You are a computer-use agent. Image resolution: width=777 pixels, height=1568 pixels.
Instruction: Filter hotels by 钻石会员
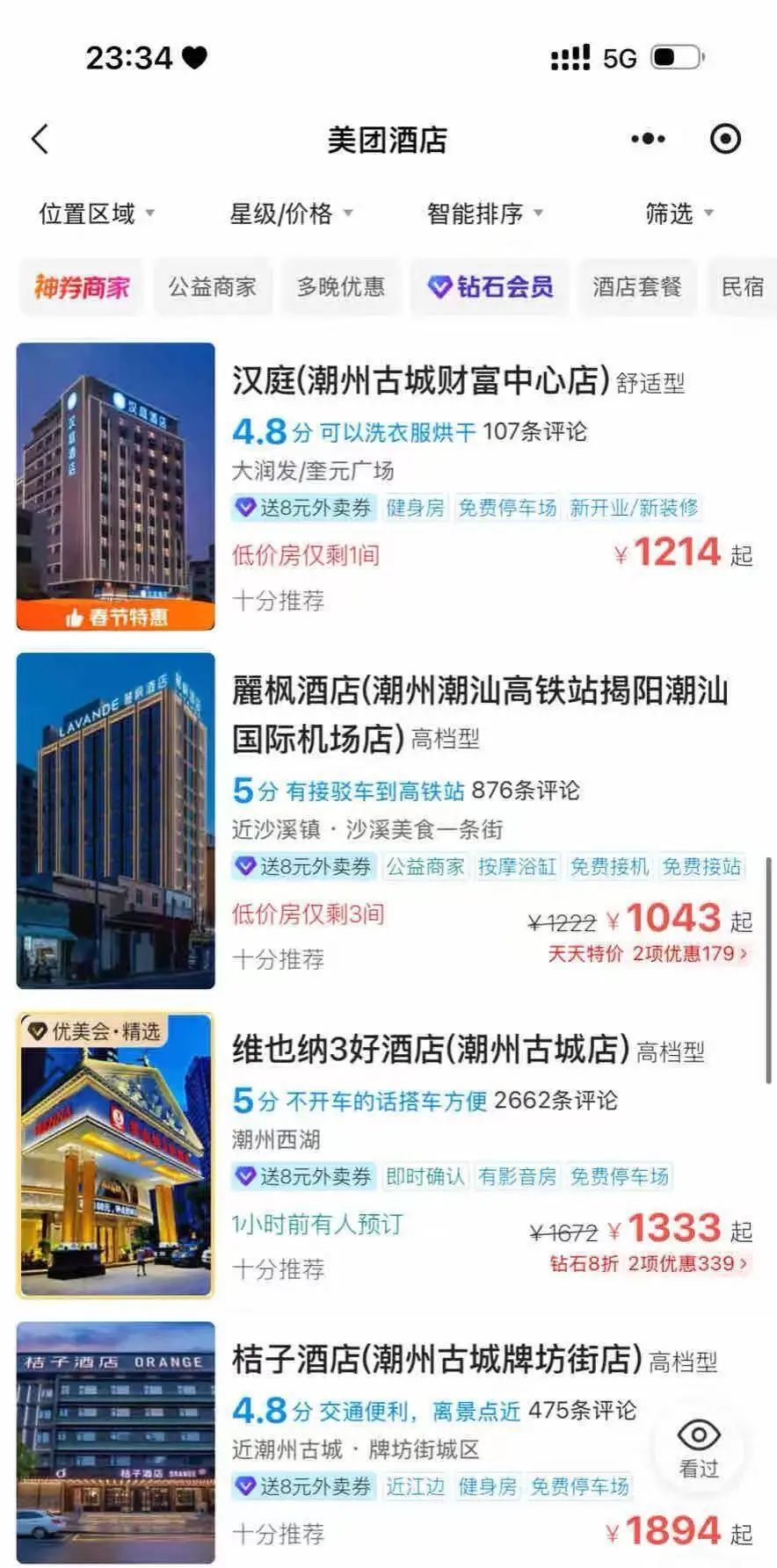(x=490, y=286)
